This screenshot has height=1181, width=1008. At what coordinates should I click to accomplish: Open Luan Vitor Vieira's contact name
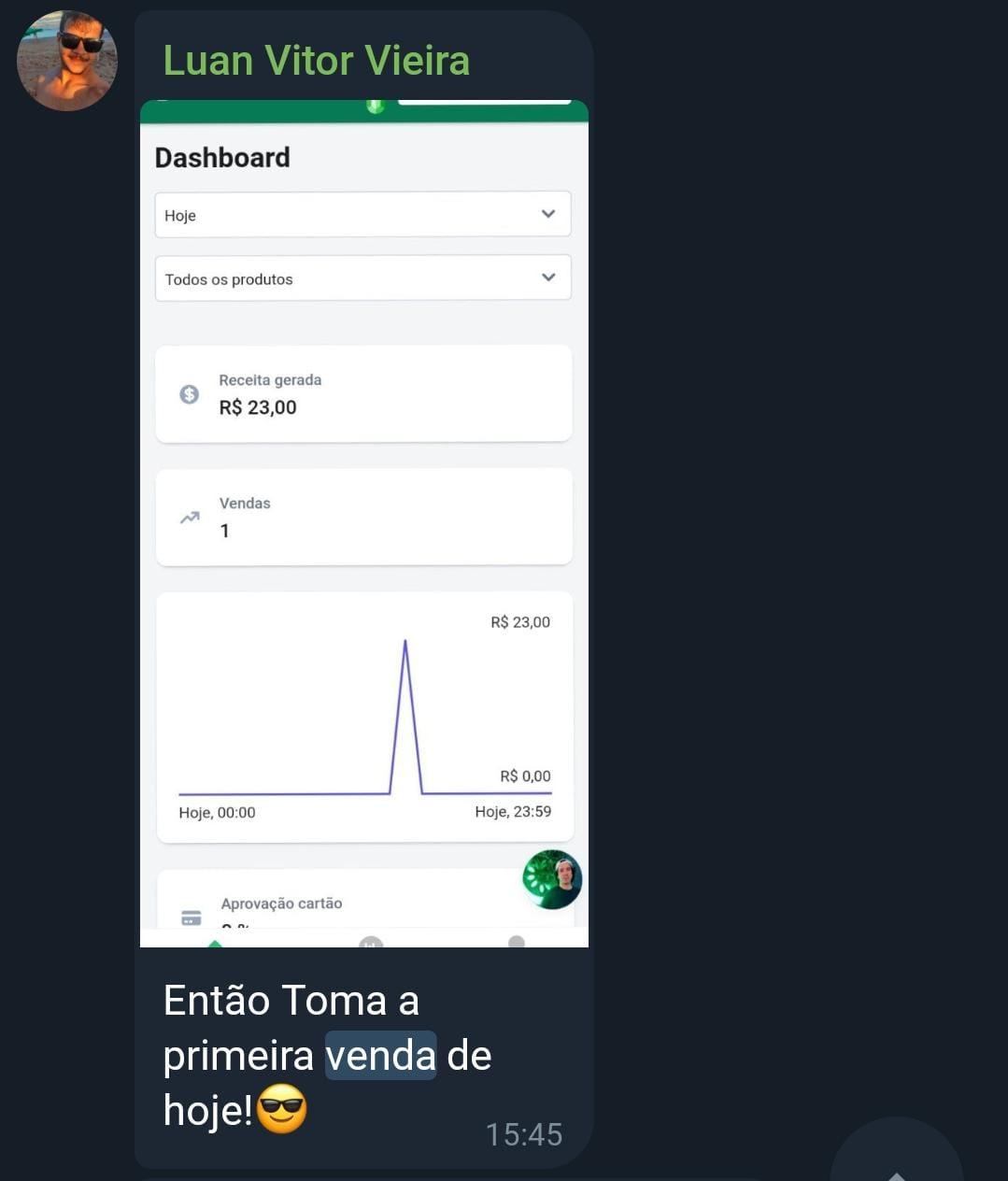tap(317, 59)
